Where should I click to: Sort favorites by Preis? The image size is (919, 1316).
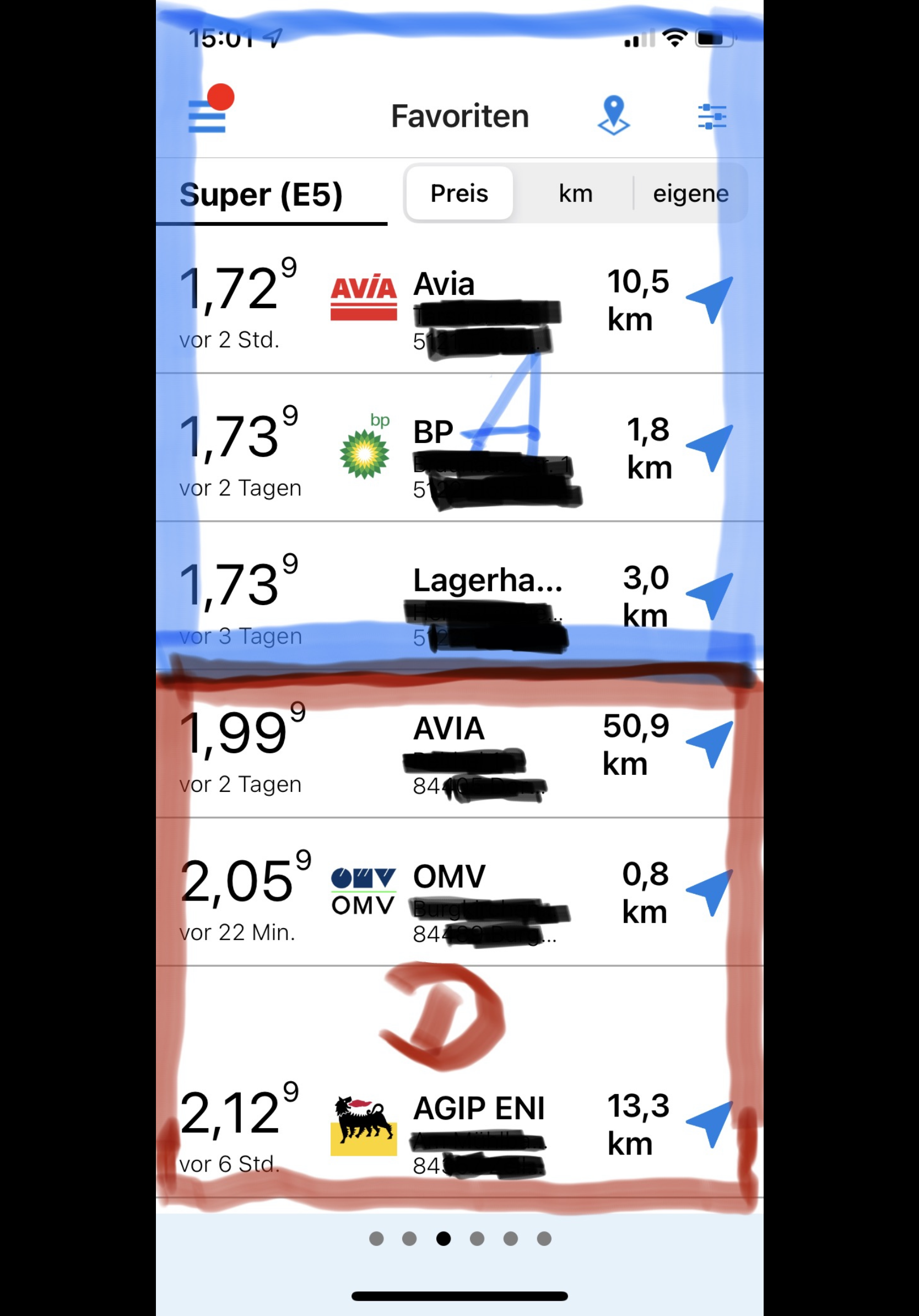point(459,194)
